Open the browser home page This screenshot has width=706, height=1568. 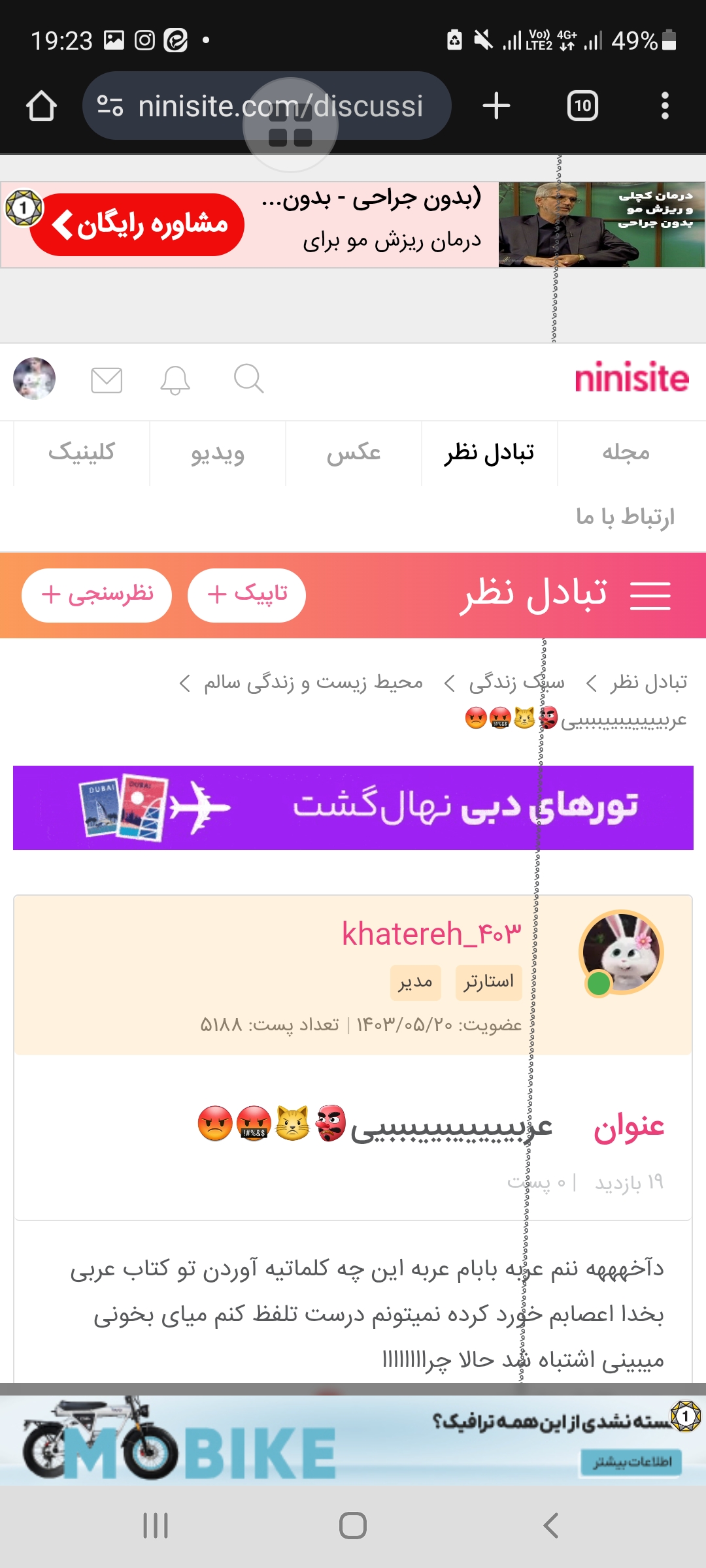tap(41, 106)
